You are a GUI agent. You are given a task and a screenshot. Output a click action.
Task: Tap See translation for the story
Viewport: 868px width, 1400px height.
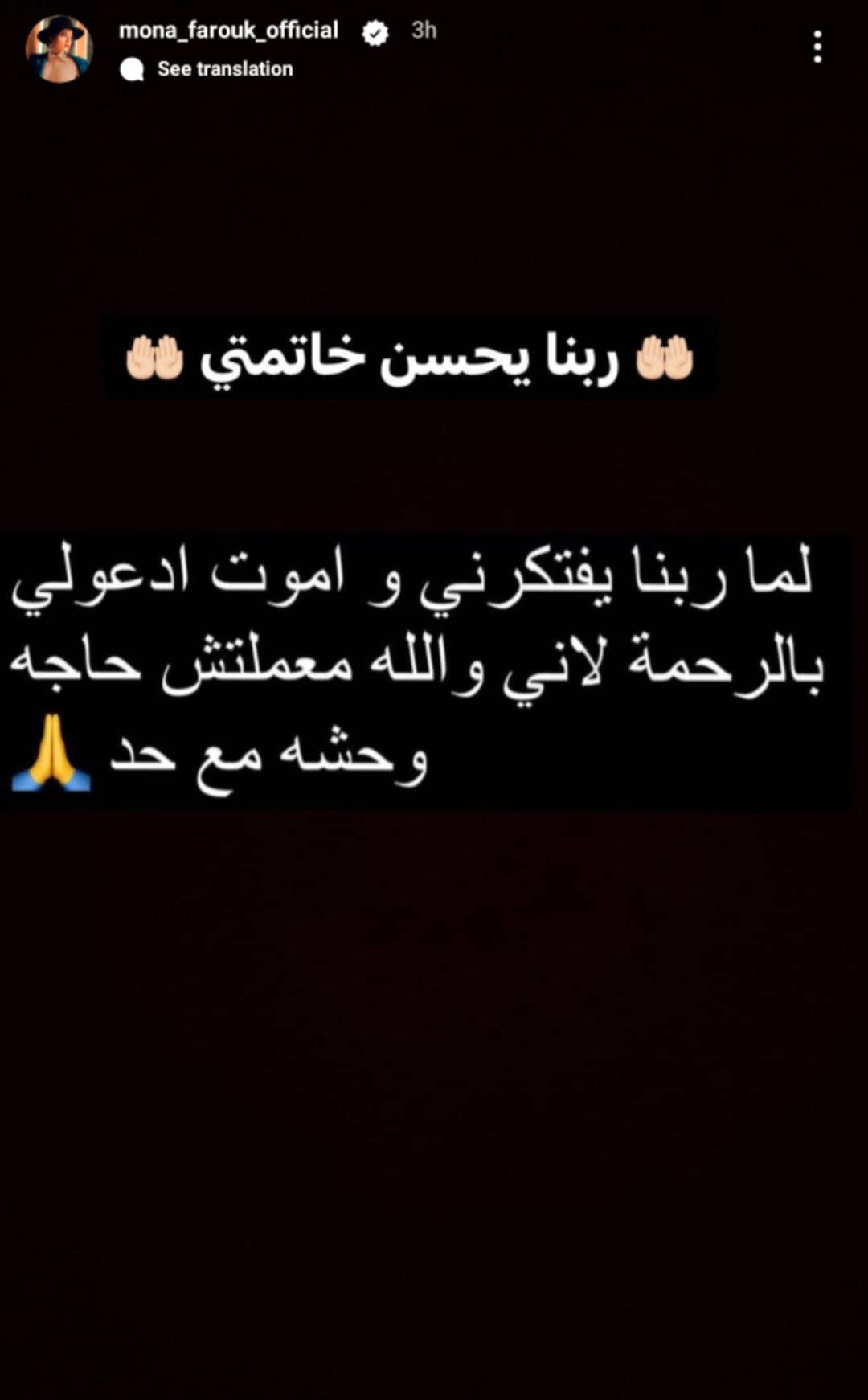pos(223,69)
